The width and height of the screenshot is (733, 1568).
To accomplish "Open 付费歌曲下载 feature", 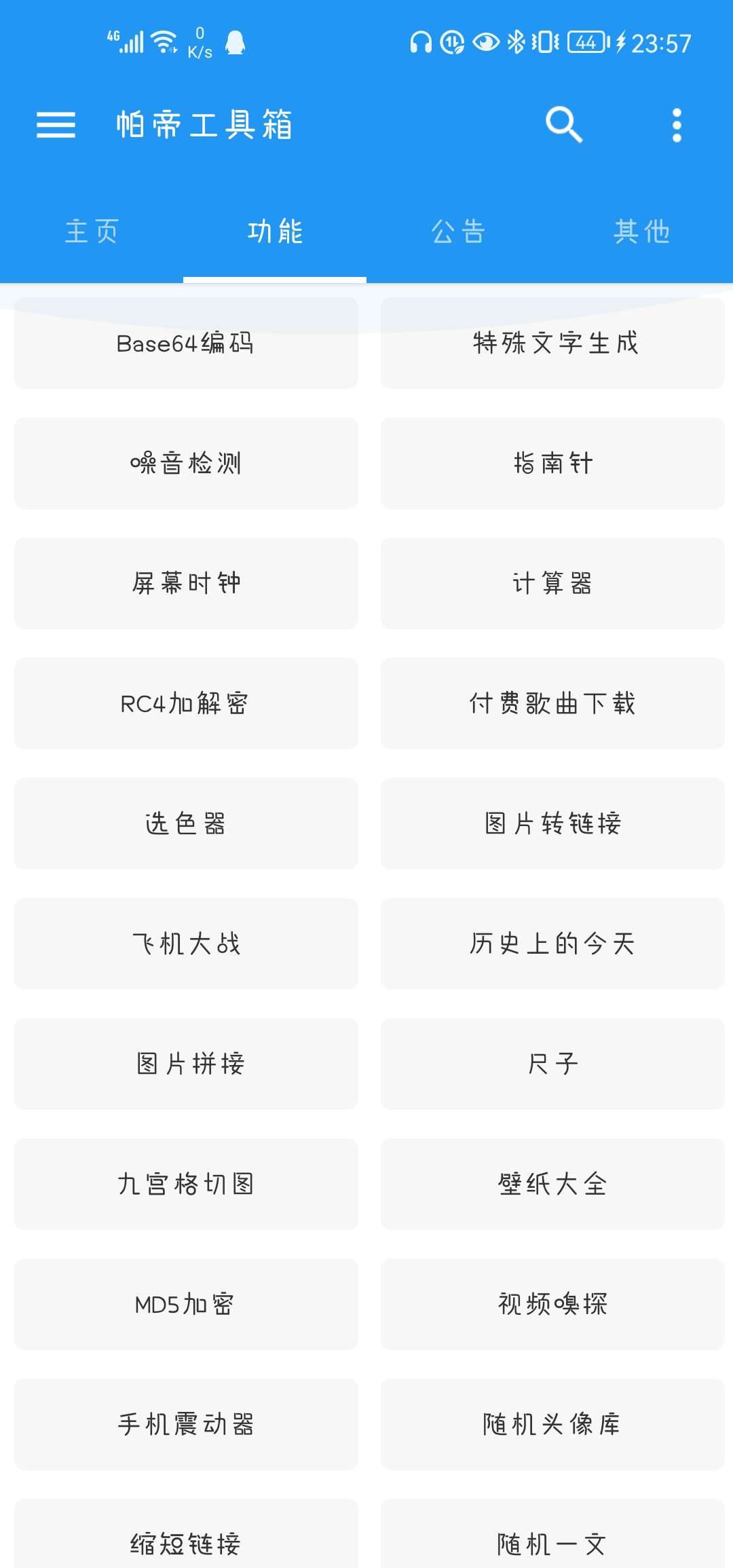I will pyautogui.click(x=552, y=704).
